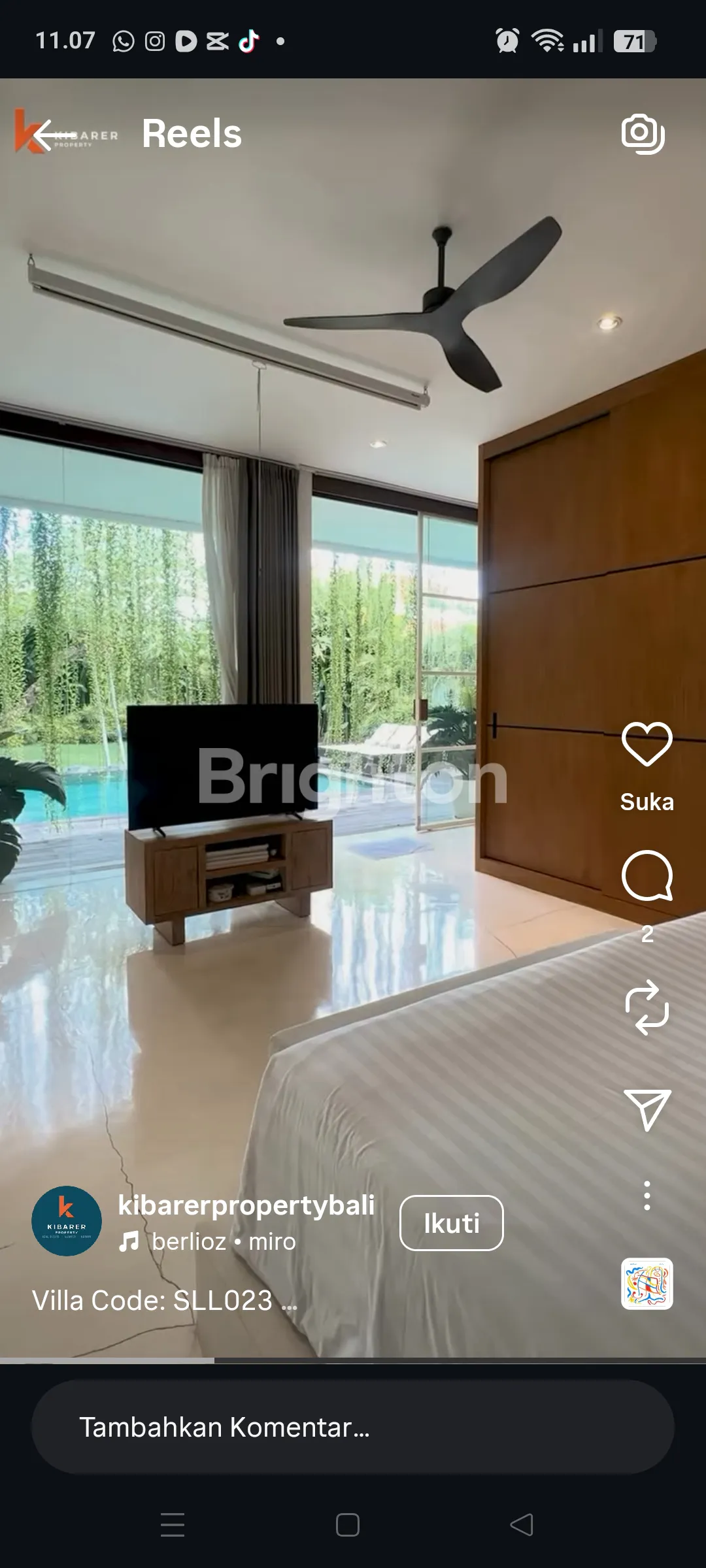
Task: Follow kibarerpropertybali with the Ikuti button
Action: (x=451, y=1223)
